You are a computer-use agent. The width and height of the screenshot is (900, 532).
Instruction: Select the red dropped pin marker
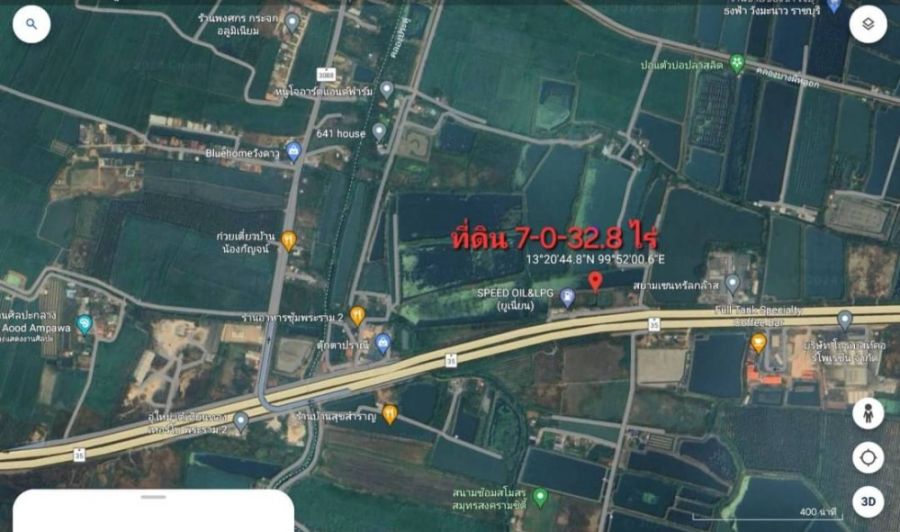(595, 281)
